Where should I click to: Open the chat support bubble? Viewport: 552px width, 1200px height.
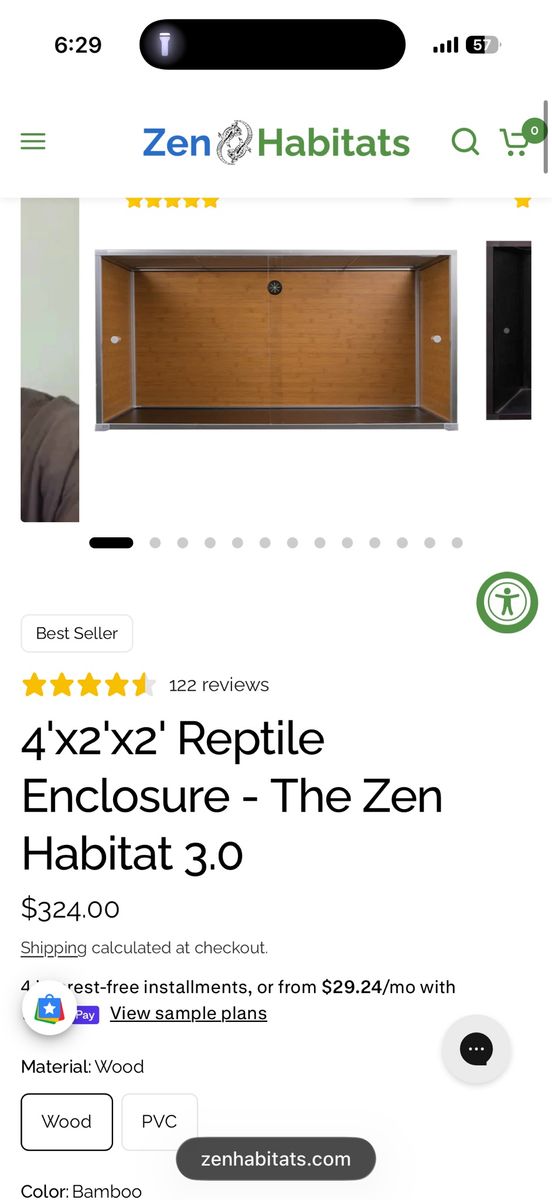pyautogui.click(x=477, y=1049)
